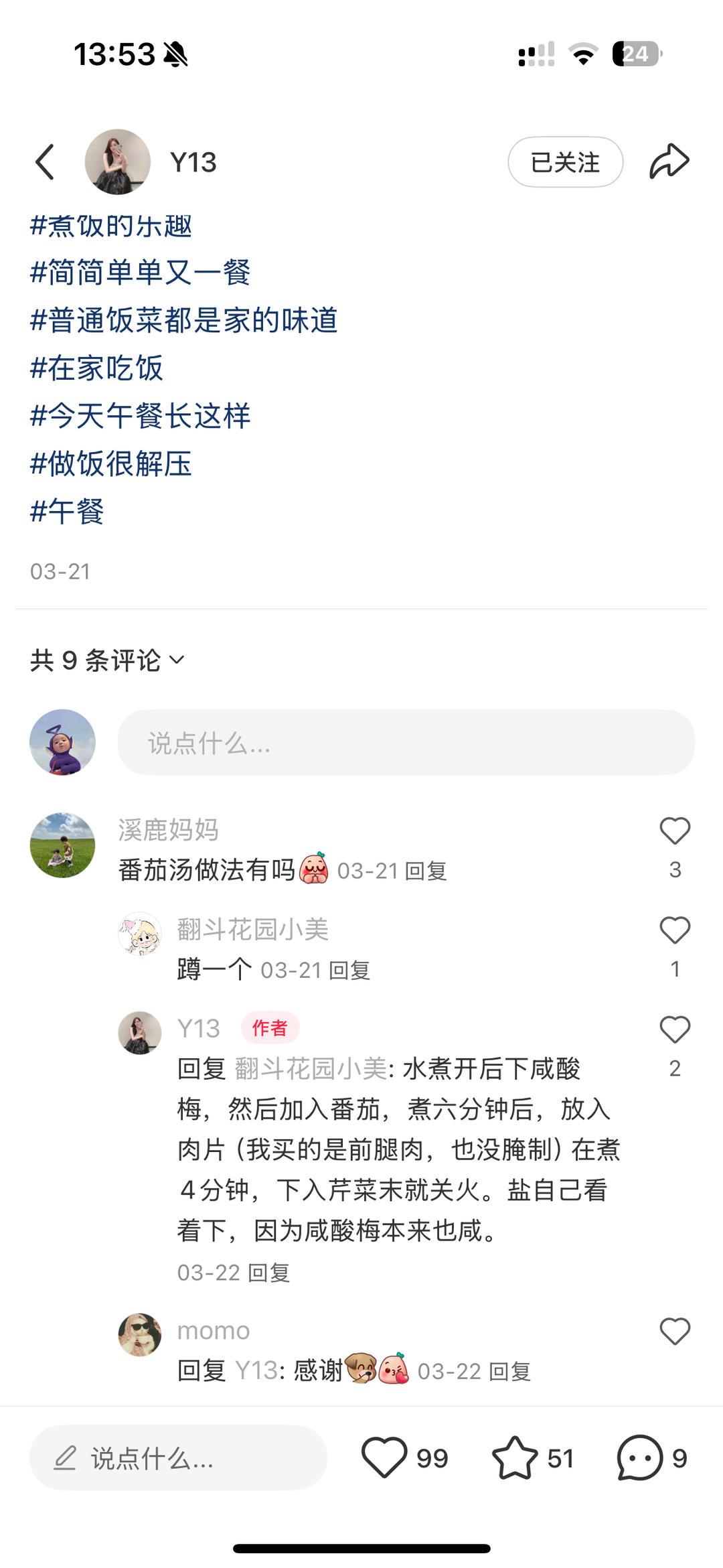Save the post with the star icon
This screenshot has width=723, height=1568.
[514, 1458]
